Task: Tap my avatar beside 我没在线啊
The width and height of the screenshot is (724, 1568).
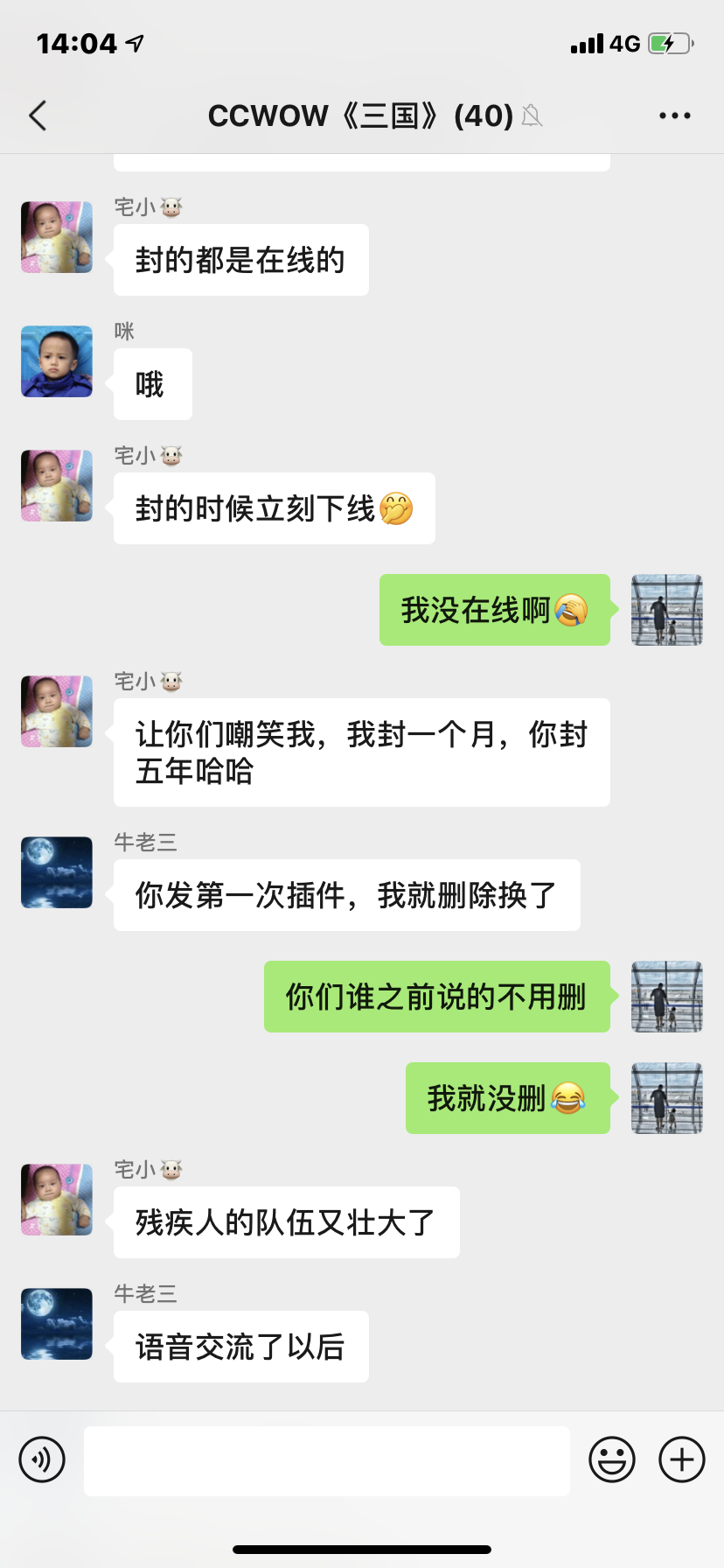Action: [667, 610]
